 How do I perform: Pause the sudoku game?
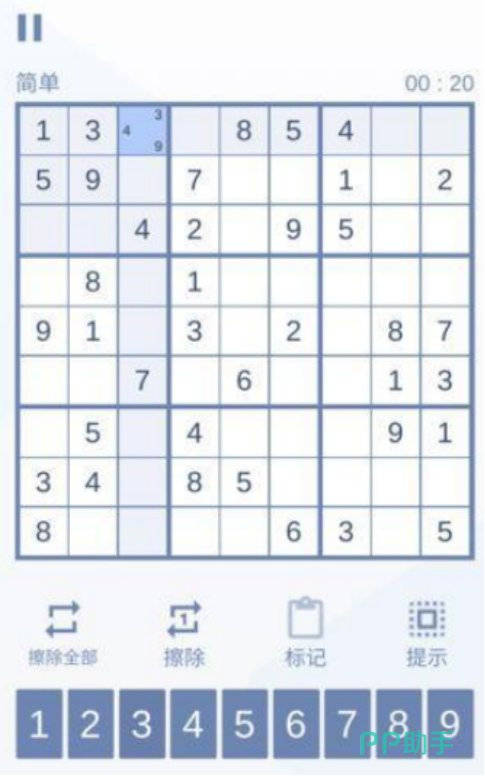tap(30, 28)
